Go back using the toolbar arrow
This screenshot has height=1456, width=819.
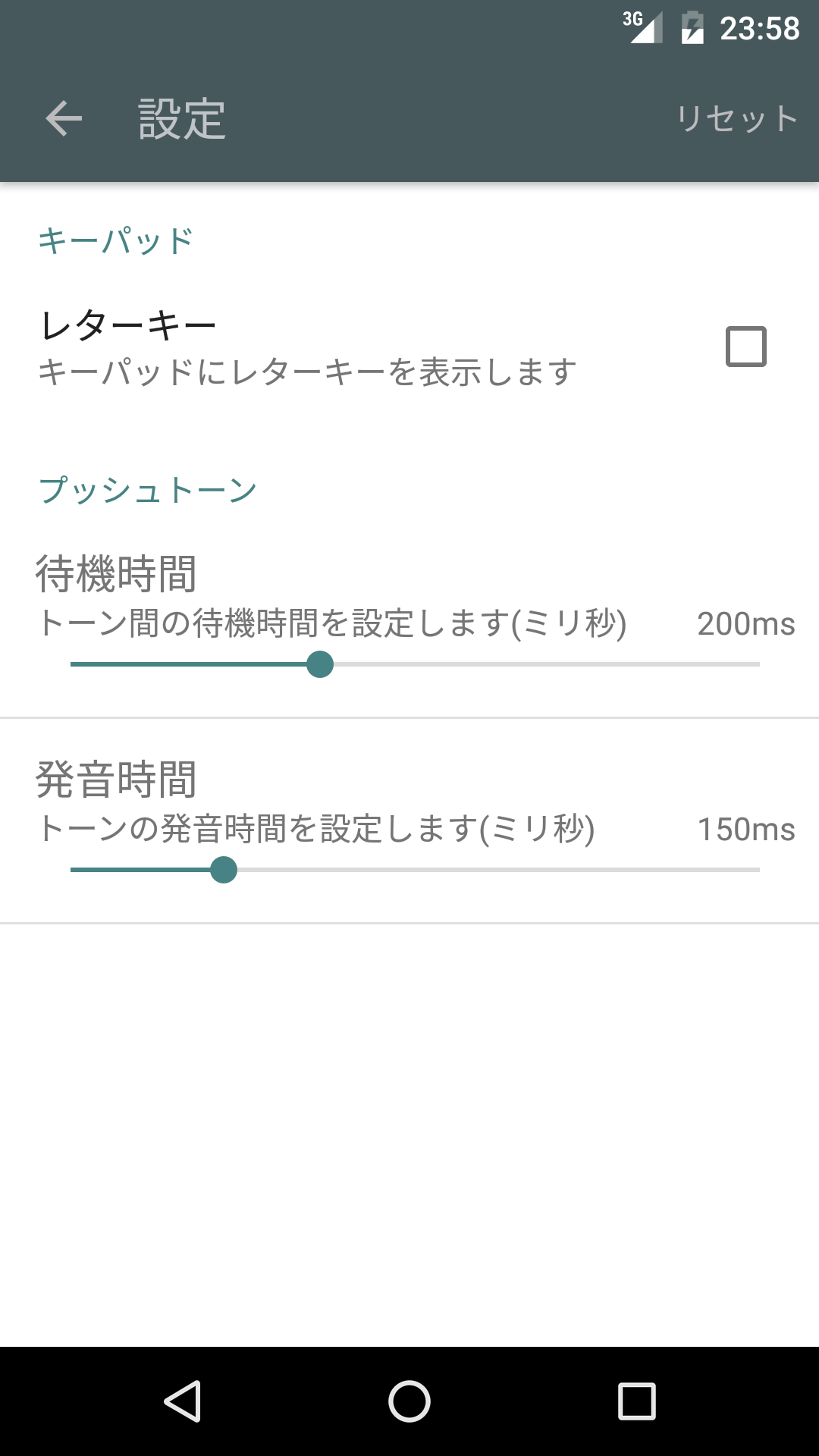[x=64, y=118]
